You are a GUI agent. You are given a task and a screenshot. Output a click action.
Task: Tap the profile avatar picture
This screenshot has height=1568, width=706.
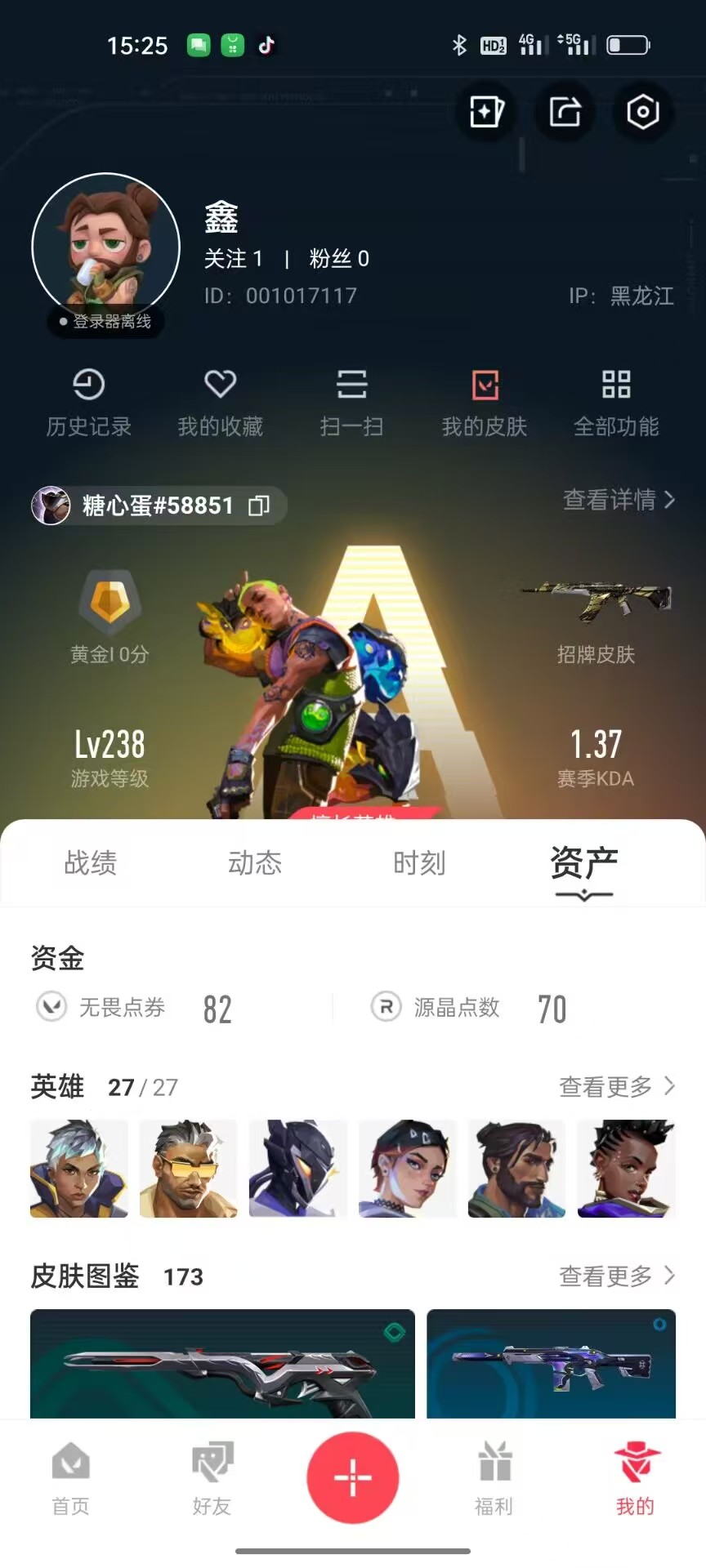[x=105, y=246]
